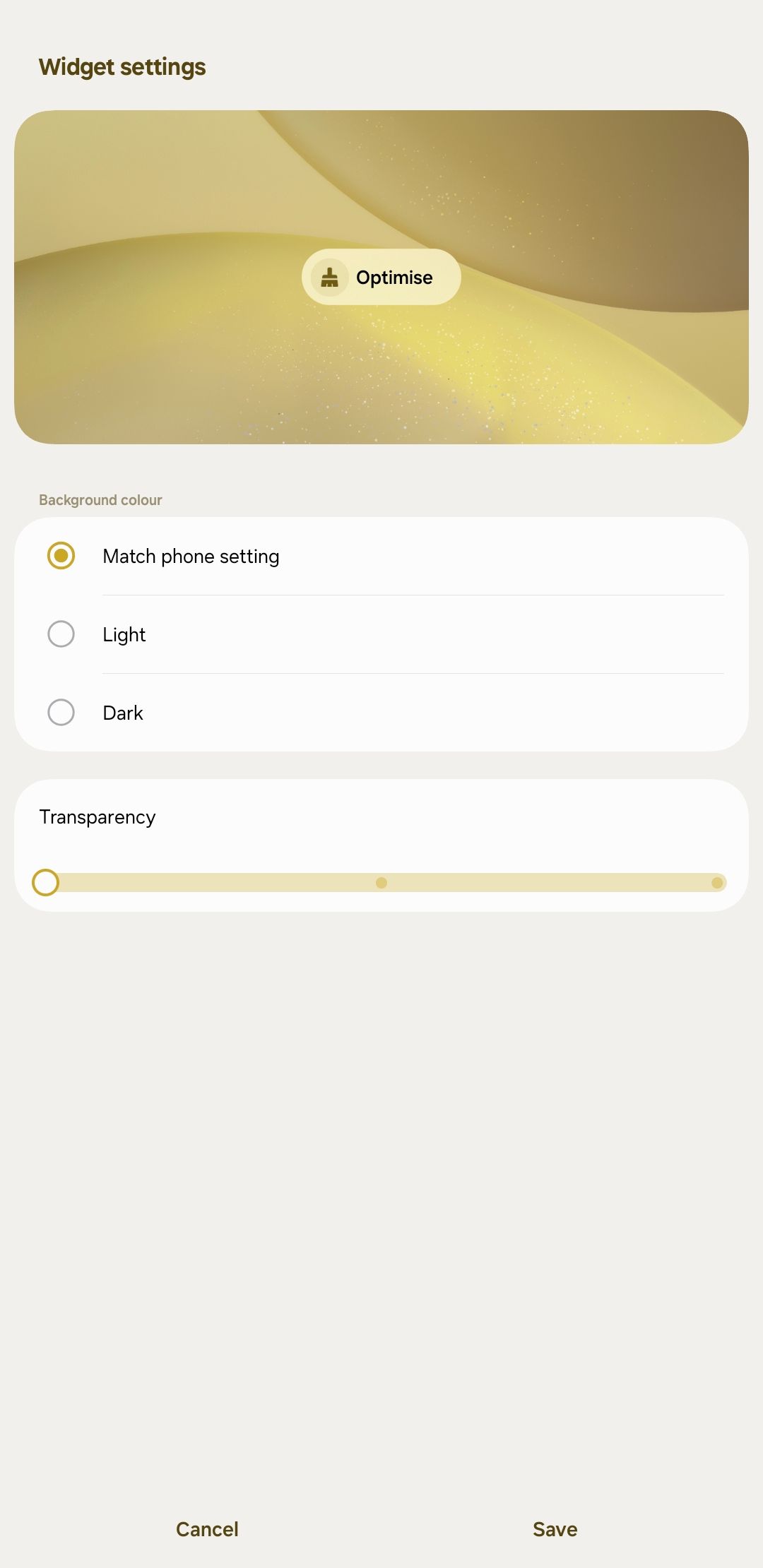This screenshot has height=1568, width=763.
Task: Click the Optimise pill label text
Action: [394, 277]
